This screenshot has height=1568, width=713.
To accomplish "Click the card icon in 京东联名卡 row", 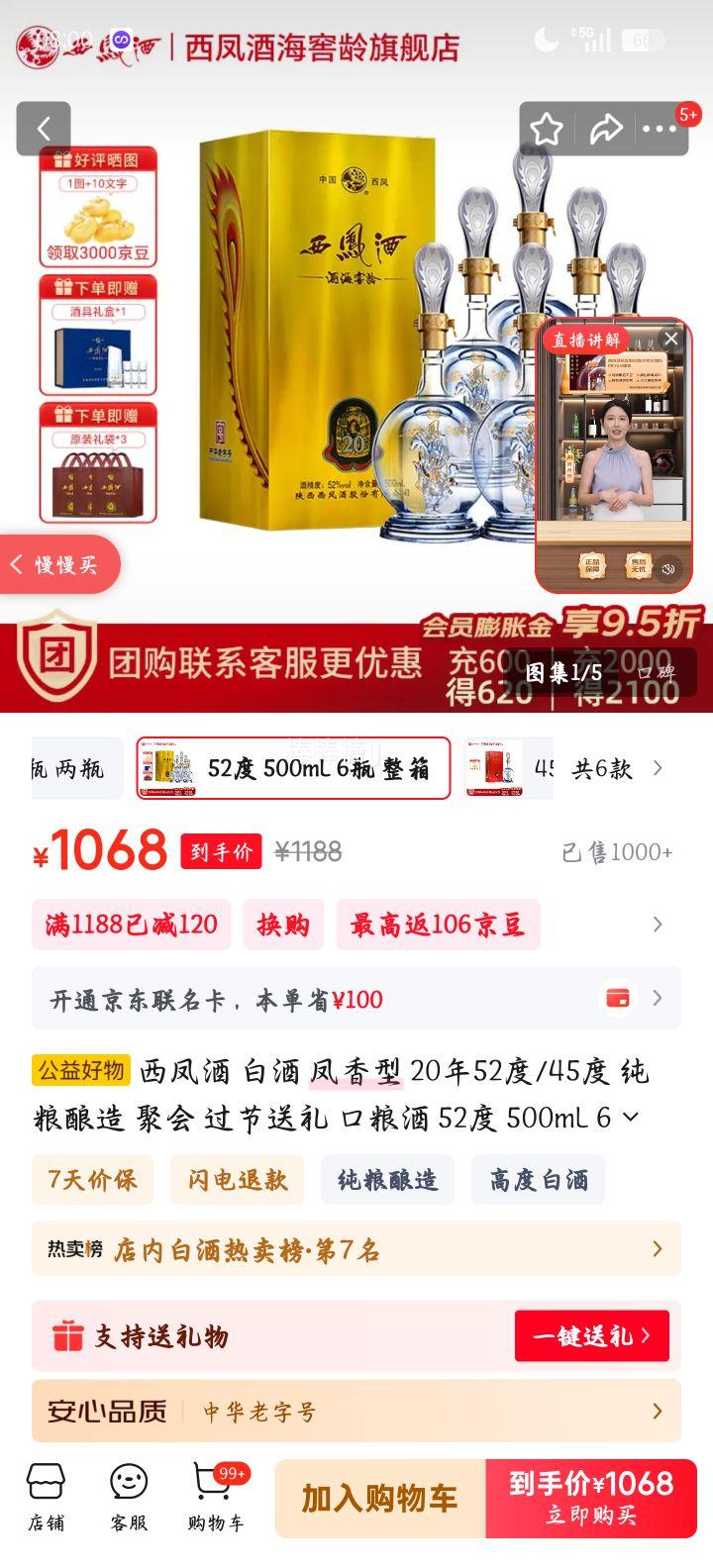I will [618, 999].
